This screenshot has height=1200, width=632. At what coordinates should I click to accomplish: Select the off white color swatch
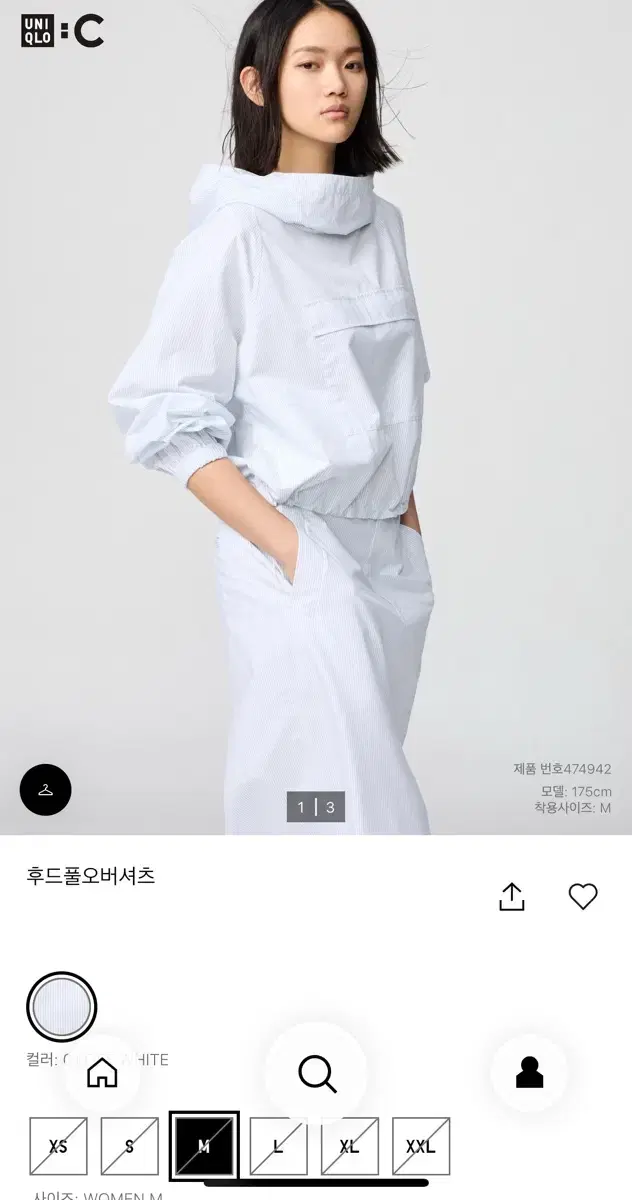click(62, 1006)
